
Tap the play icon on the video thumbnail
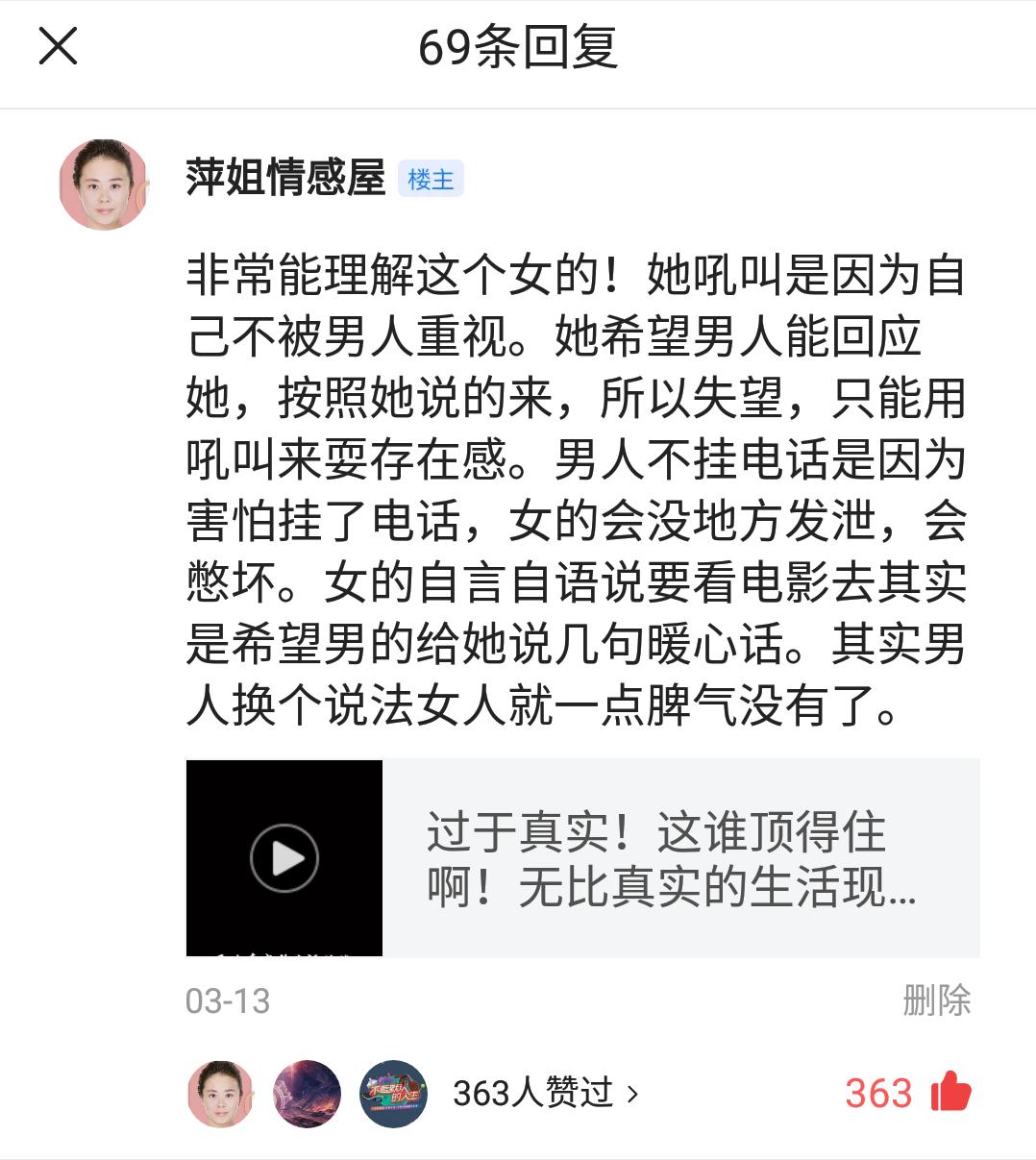pyautogui.click(x=284, y=858)
